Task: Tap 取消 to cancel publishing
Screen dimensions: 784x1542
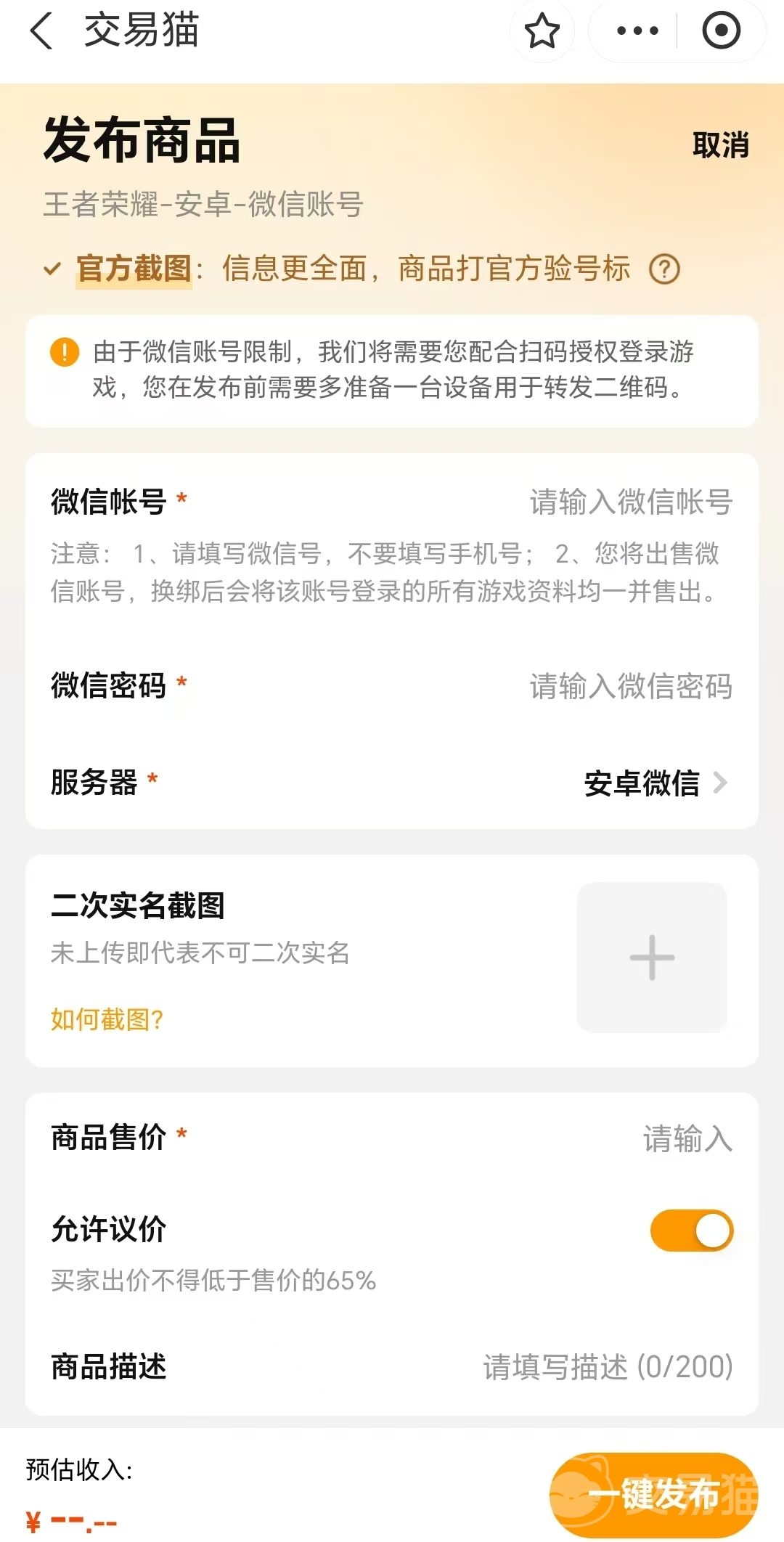Action: tap(720, 145)
